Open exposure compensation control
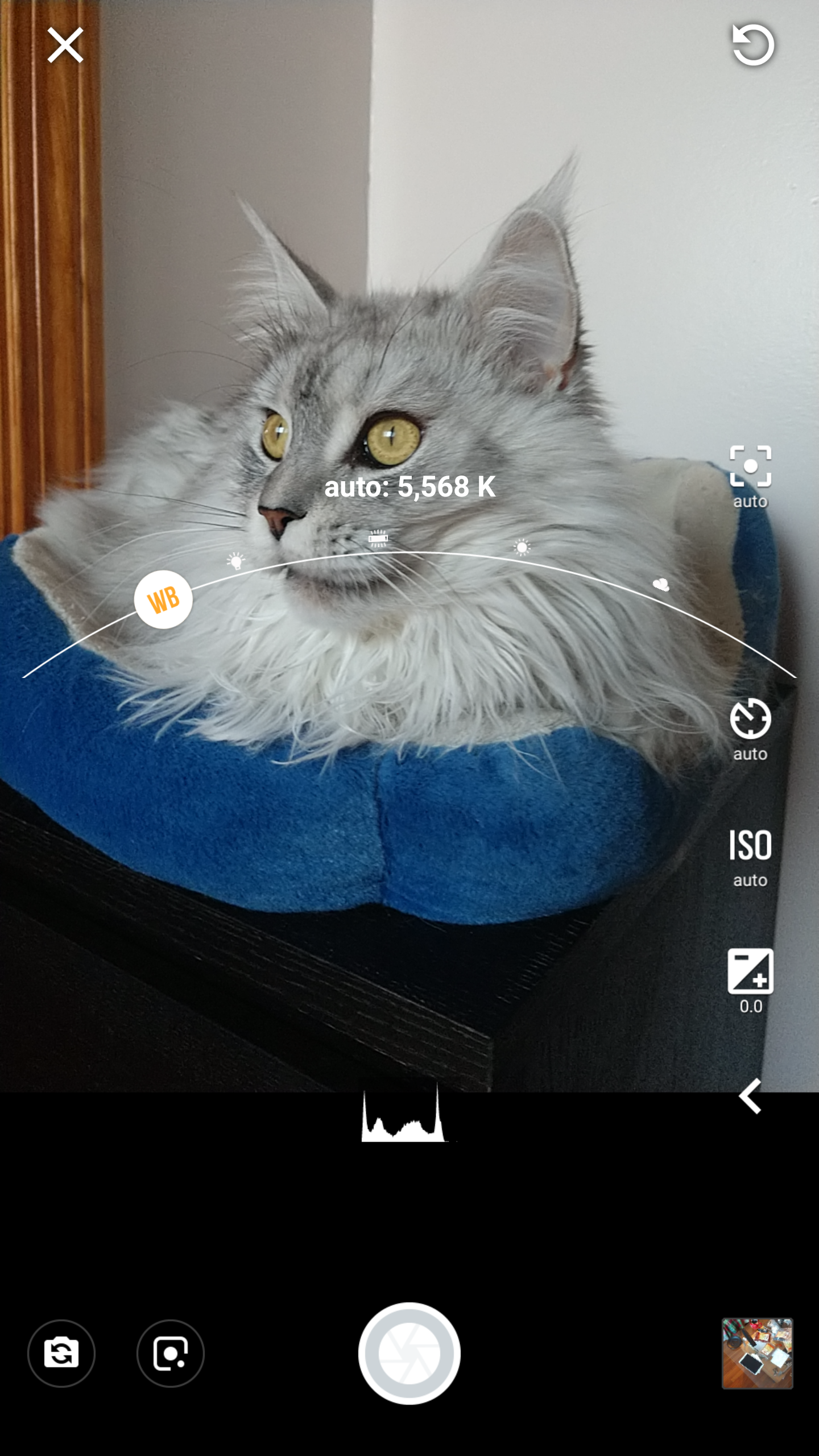819x1456 pixels. [x=750, y=981]
